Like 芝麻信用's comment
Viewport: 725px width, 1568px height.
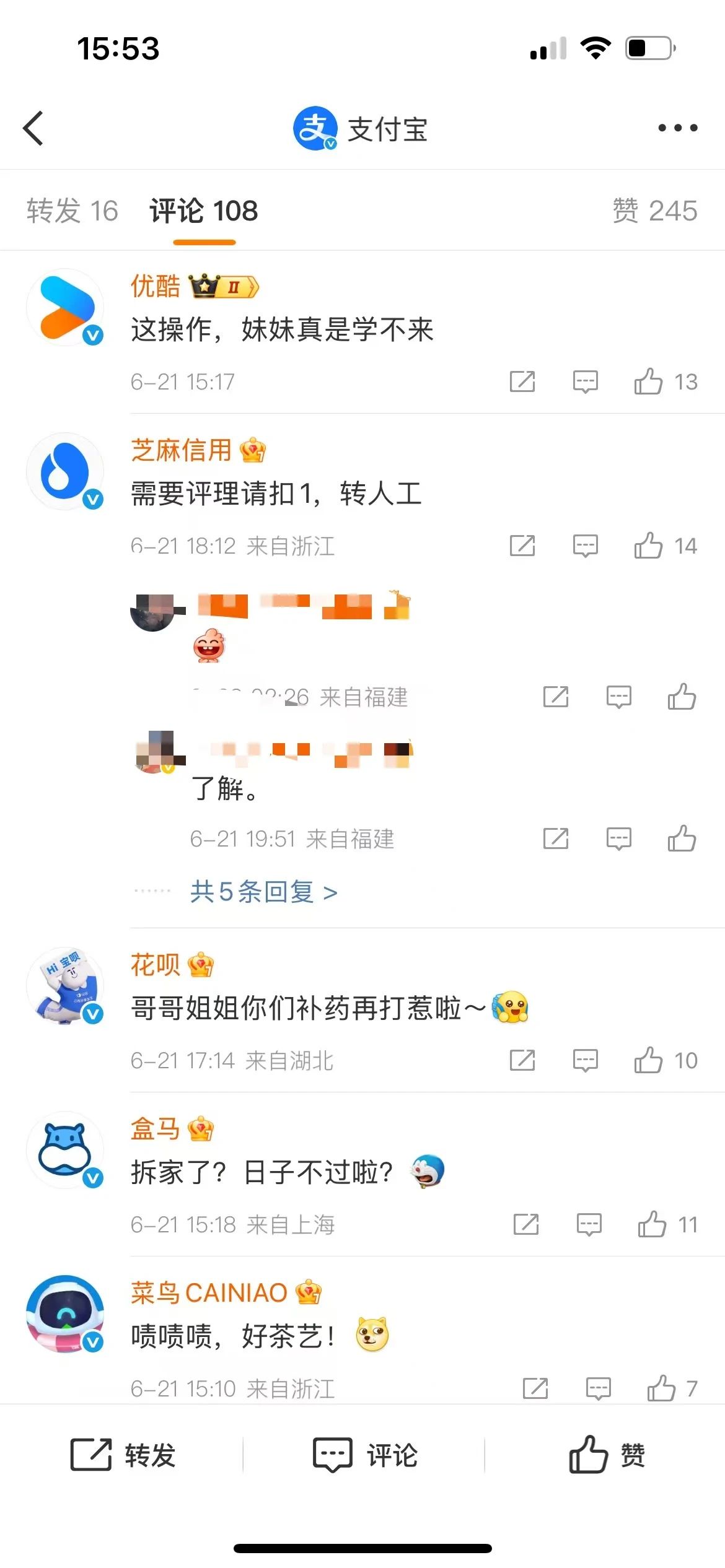tap(666, 546)
